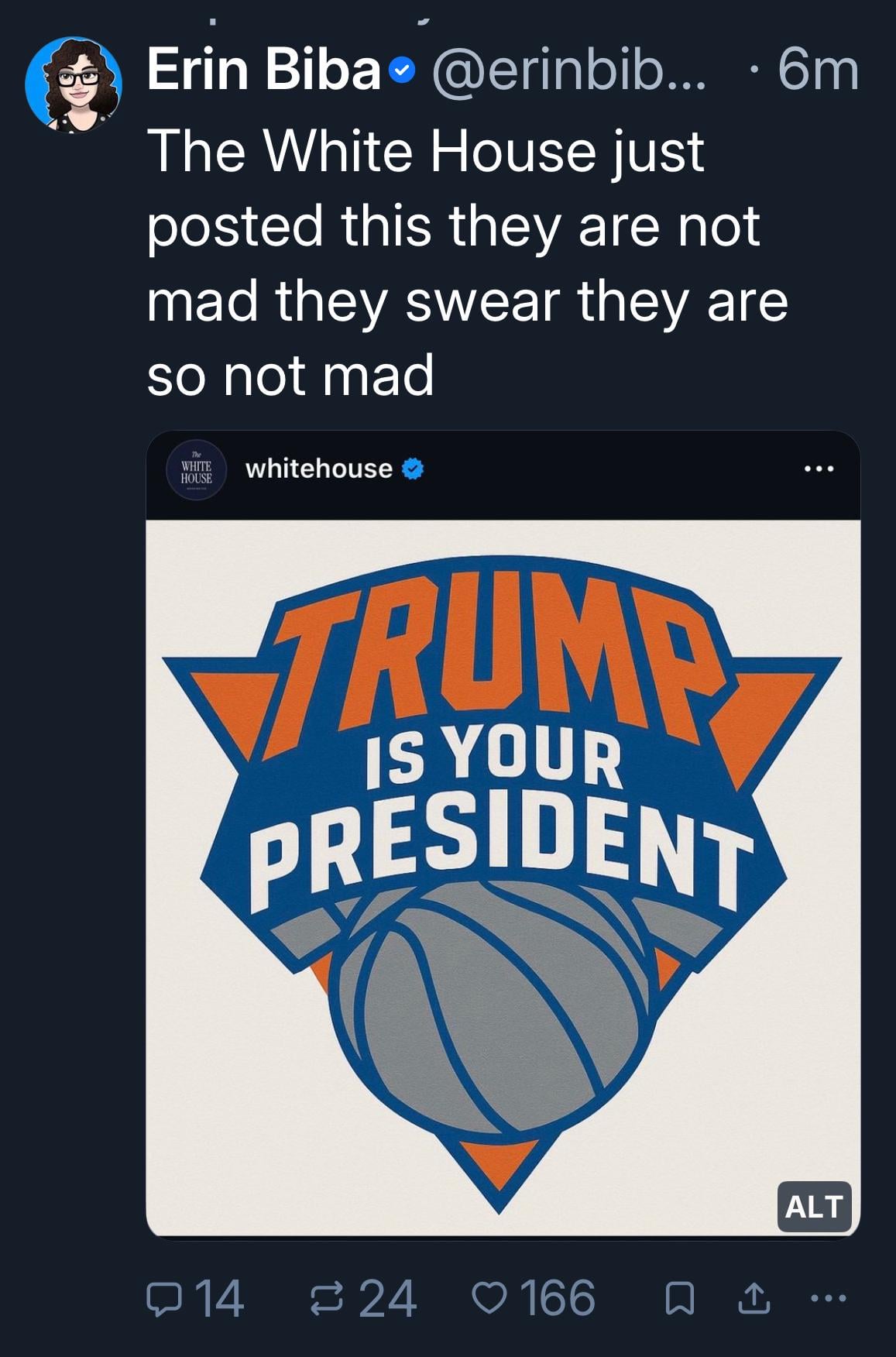Open Erin Biba's profile name link
The height and width of the screenshot is (1357, 896).
coord(263,70)
